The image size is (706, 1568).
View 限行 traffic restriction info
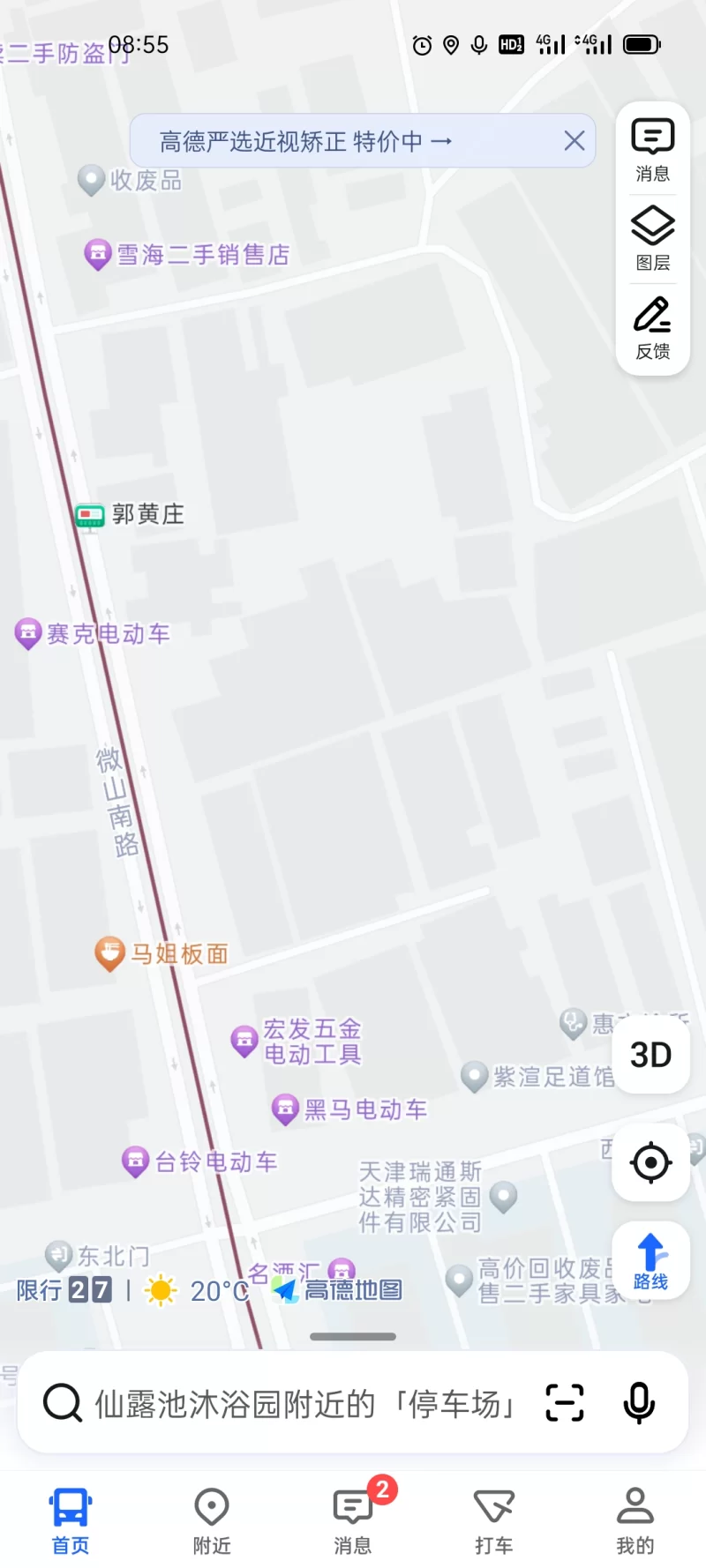point(64,1290)
